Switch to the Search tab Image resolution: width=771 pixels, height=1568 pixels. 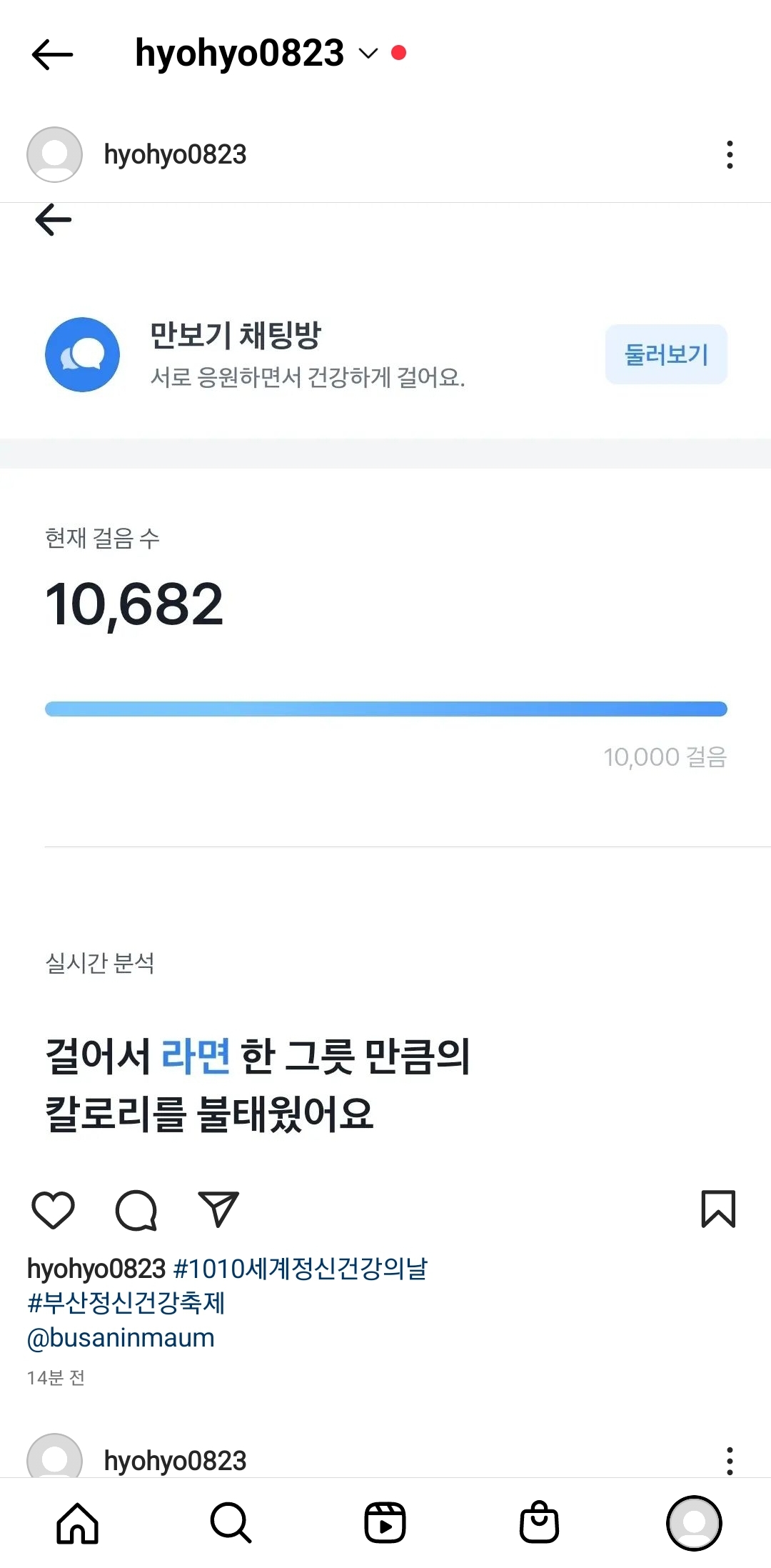pos(231,1523)
